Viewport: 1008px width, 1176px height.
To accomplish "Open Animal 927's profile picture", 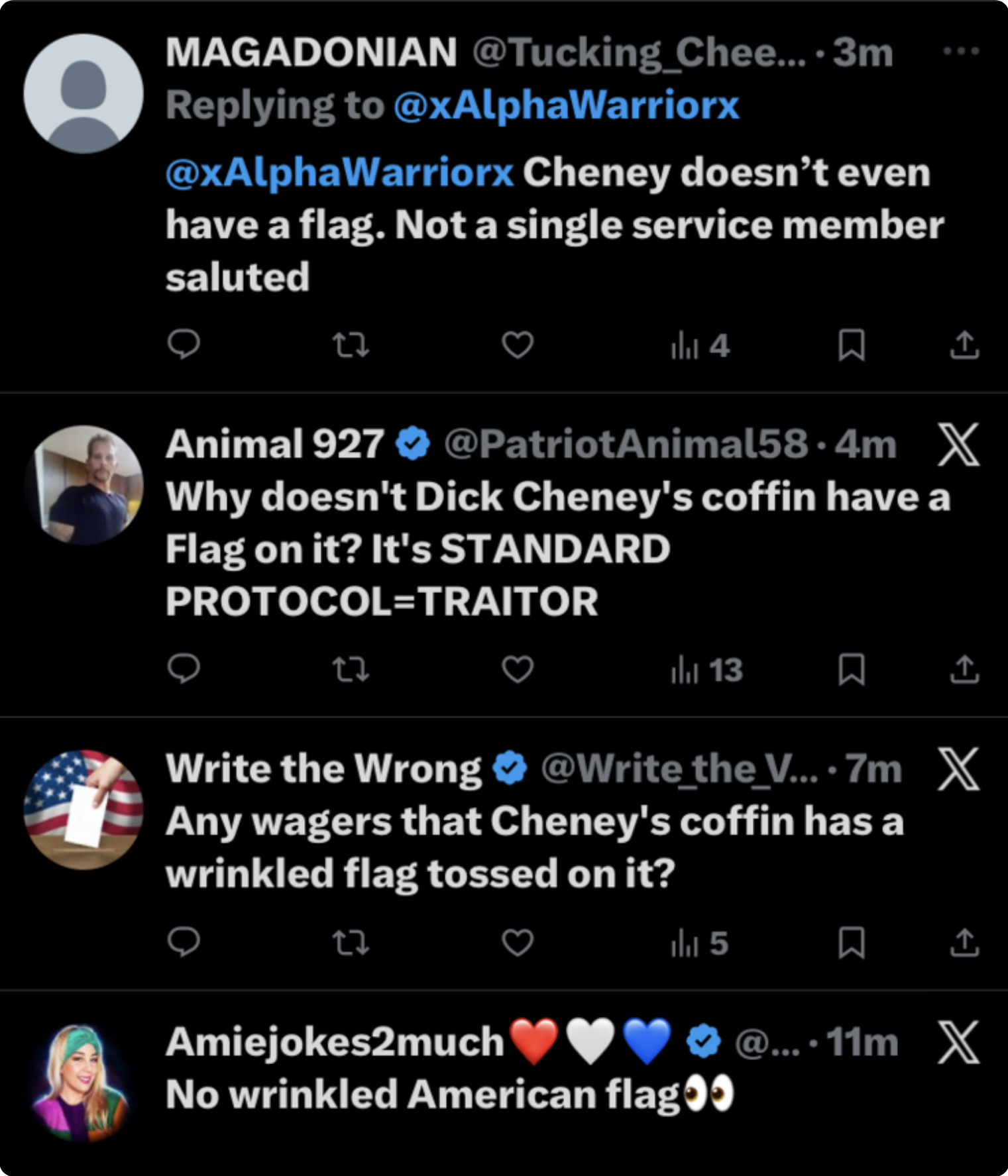I will [x=84, y=485].
